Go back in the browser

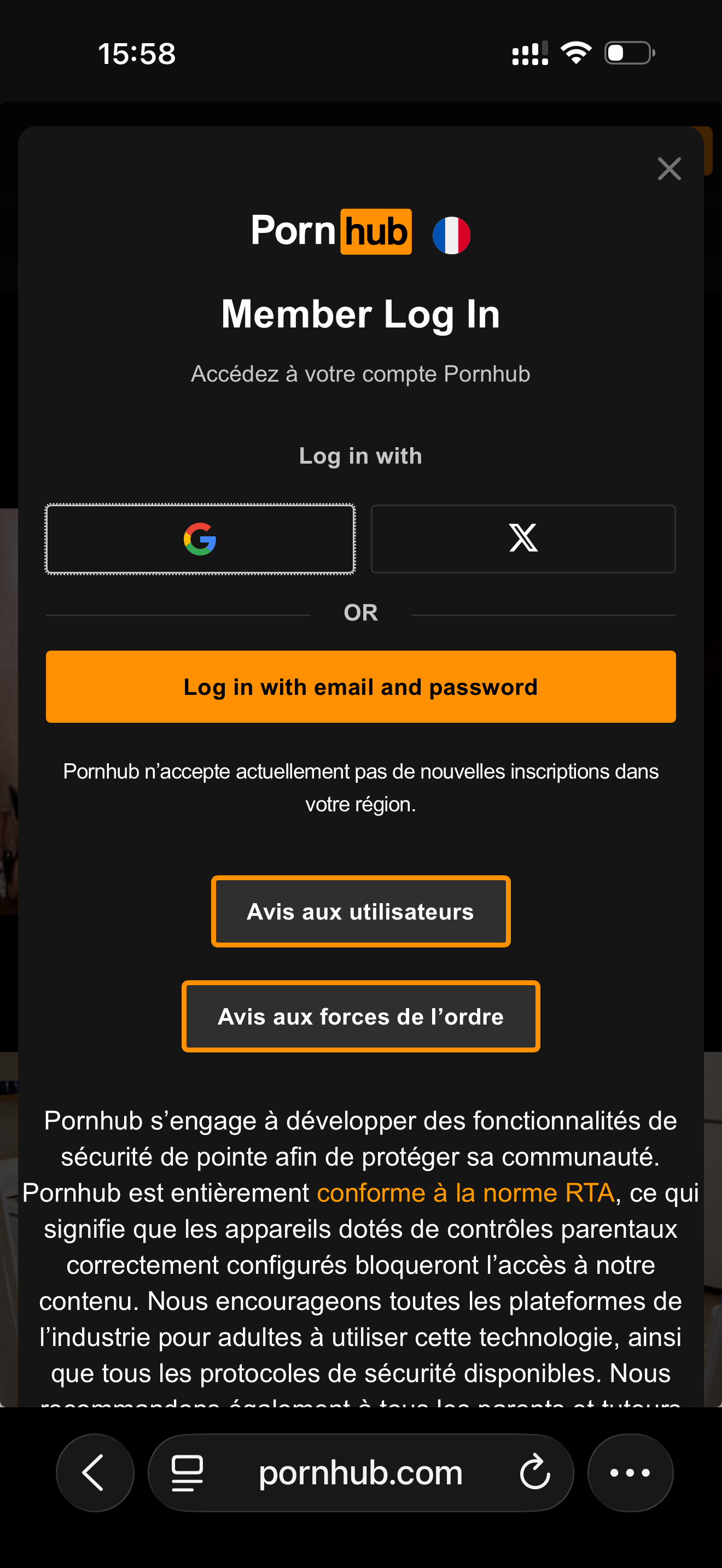(95, 1472)
